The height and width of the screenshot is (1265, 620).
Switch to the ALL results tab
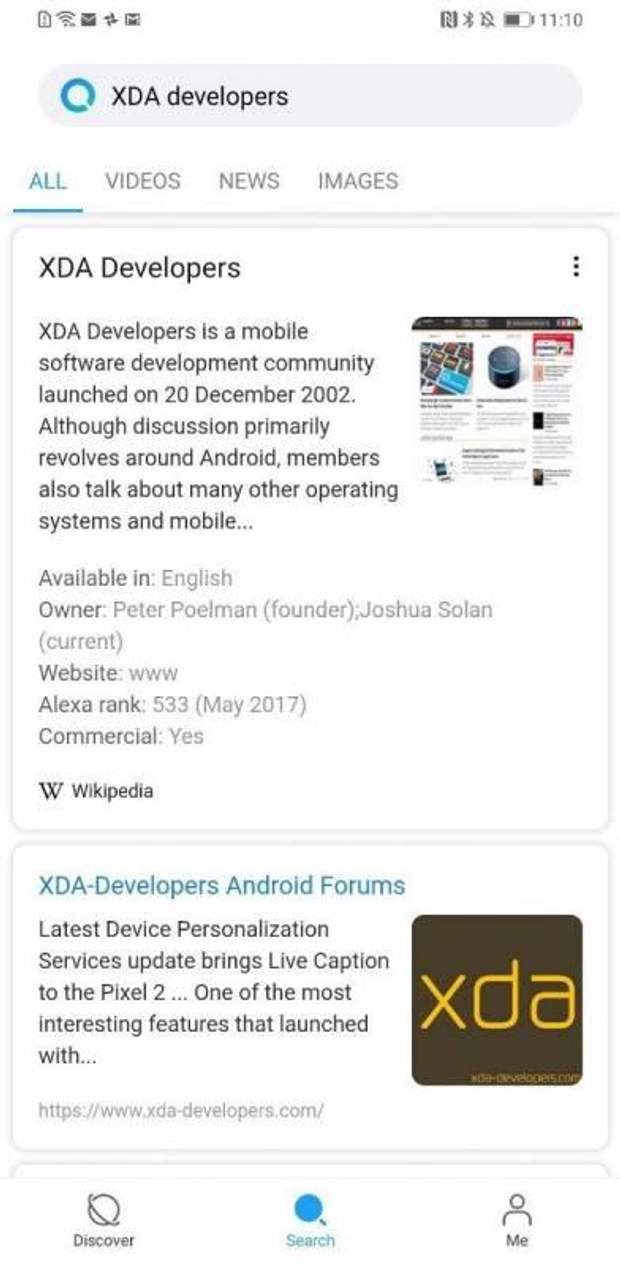tap(48, 181)
